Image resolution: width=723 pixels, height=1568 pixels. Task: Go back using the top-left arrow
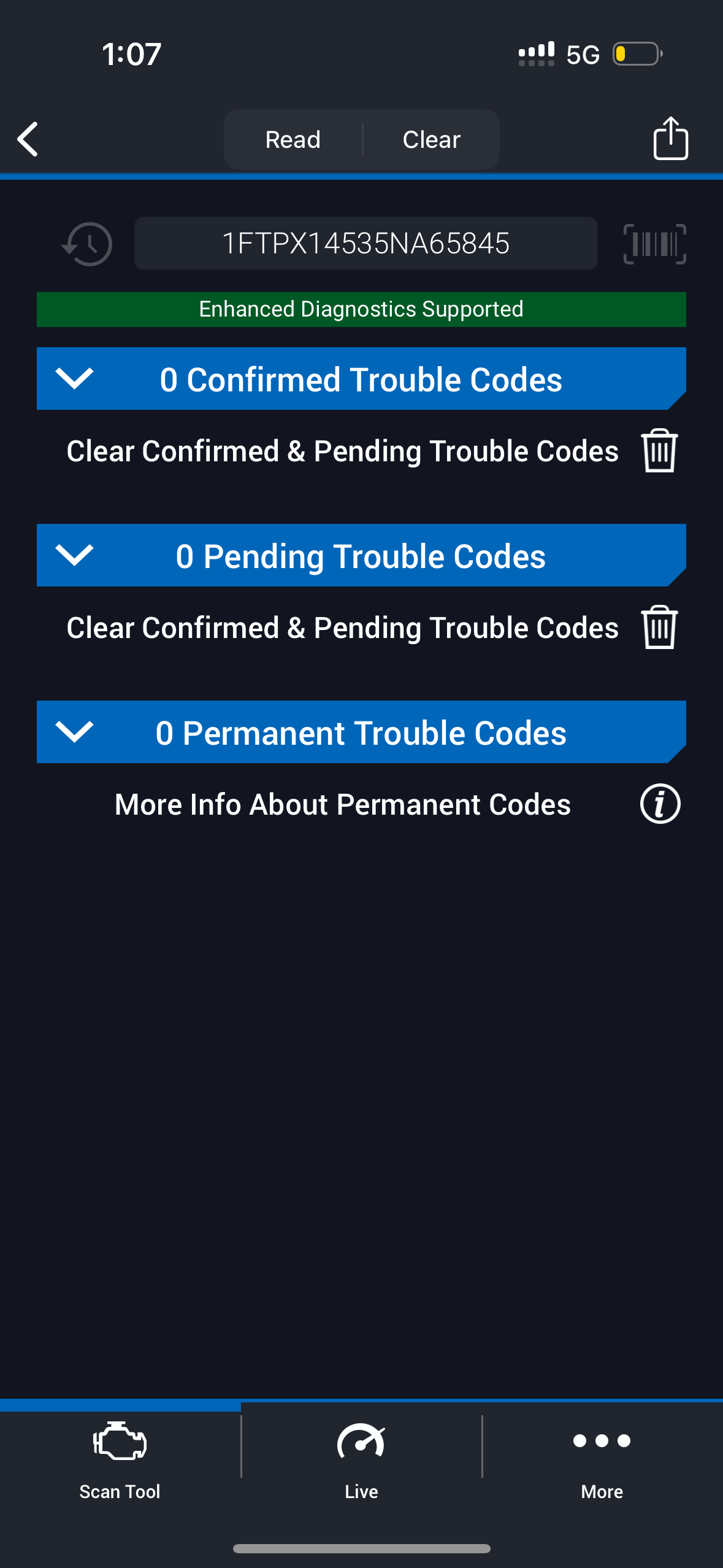pos(28,139)
